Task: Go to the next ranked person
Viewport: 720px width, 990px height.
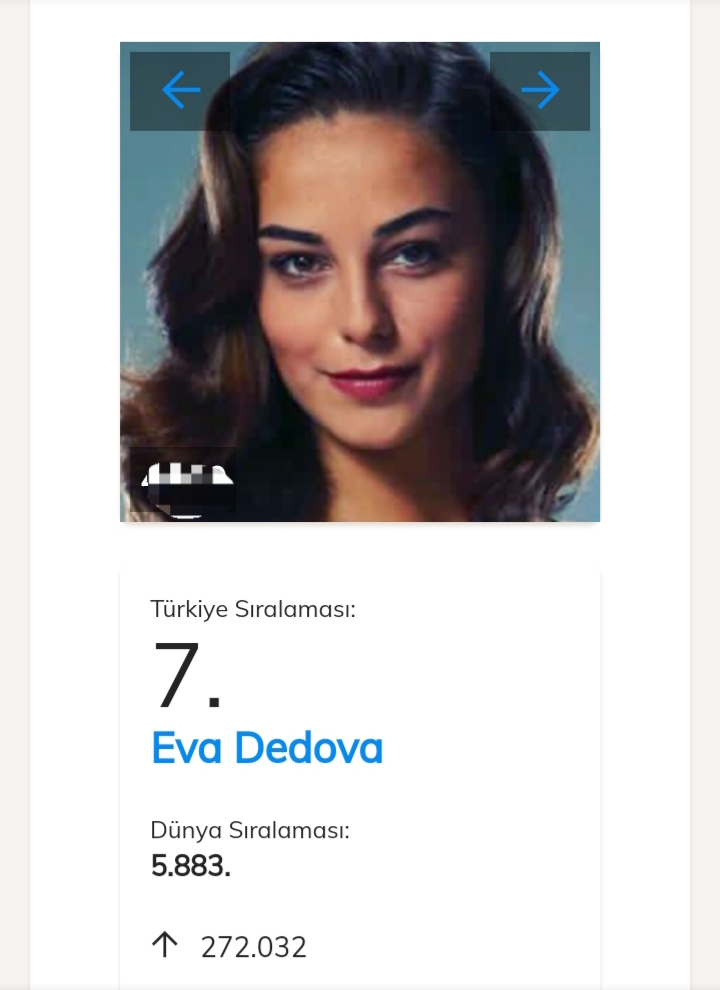Action: click(x=540, y=91)
